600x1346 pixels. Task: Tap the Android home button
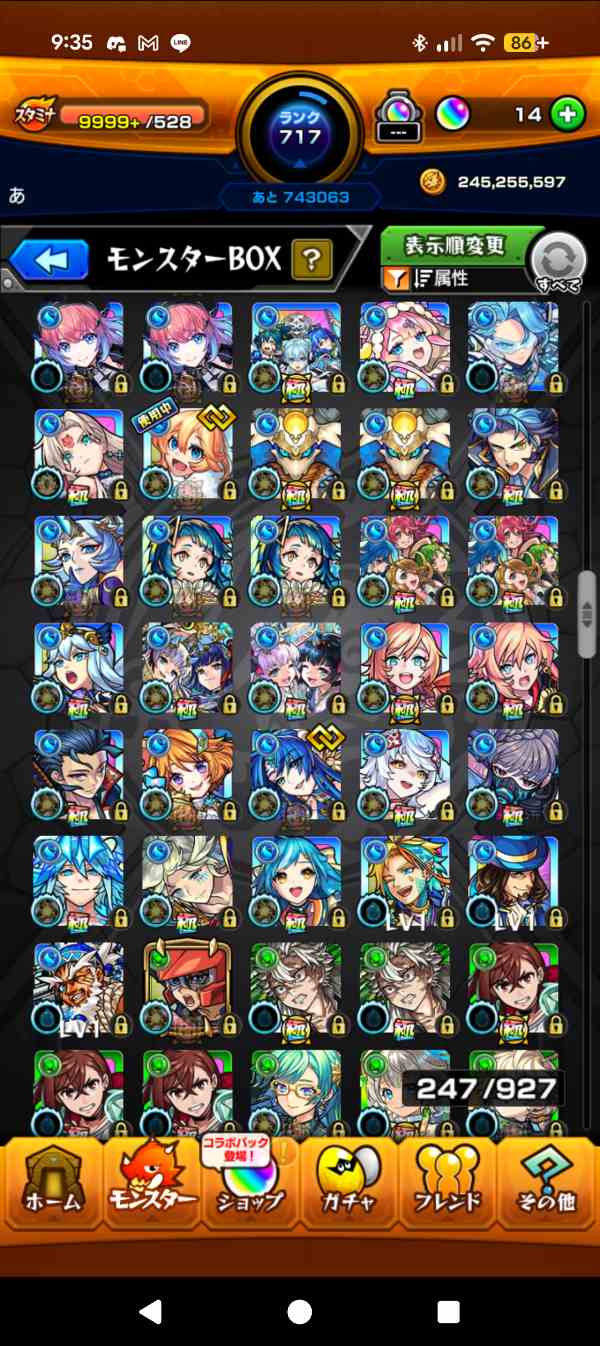pyautogui.click(x=300, y=1311)
